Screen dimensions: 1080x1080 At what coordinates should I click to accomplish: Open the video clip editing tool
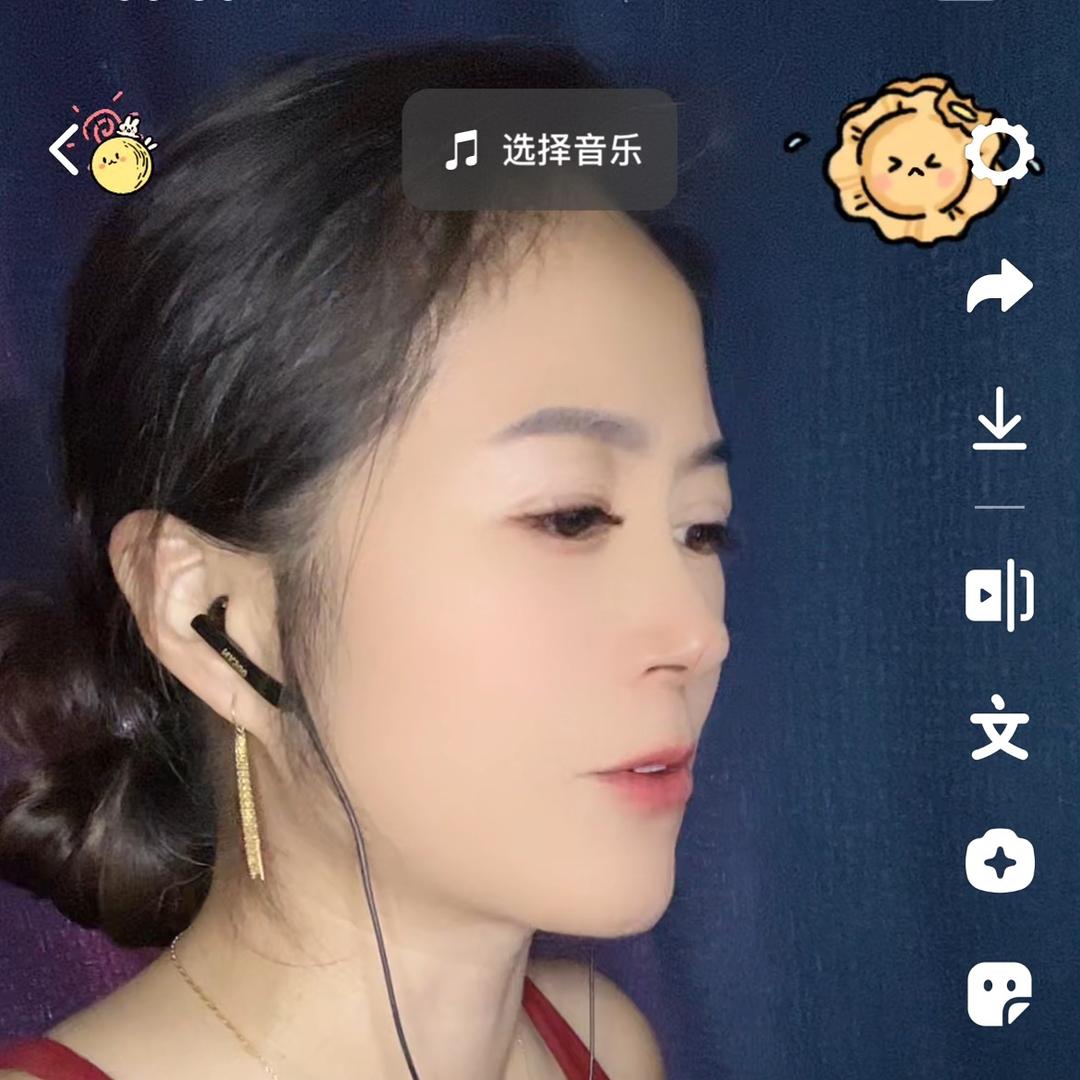click(999, 595)
